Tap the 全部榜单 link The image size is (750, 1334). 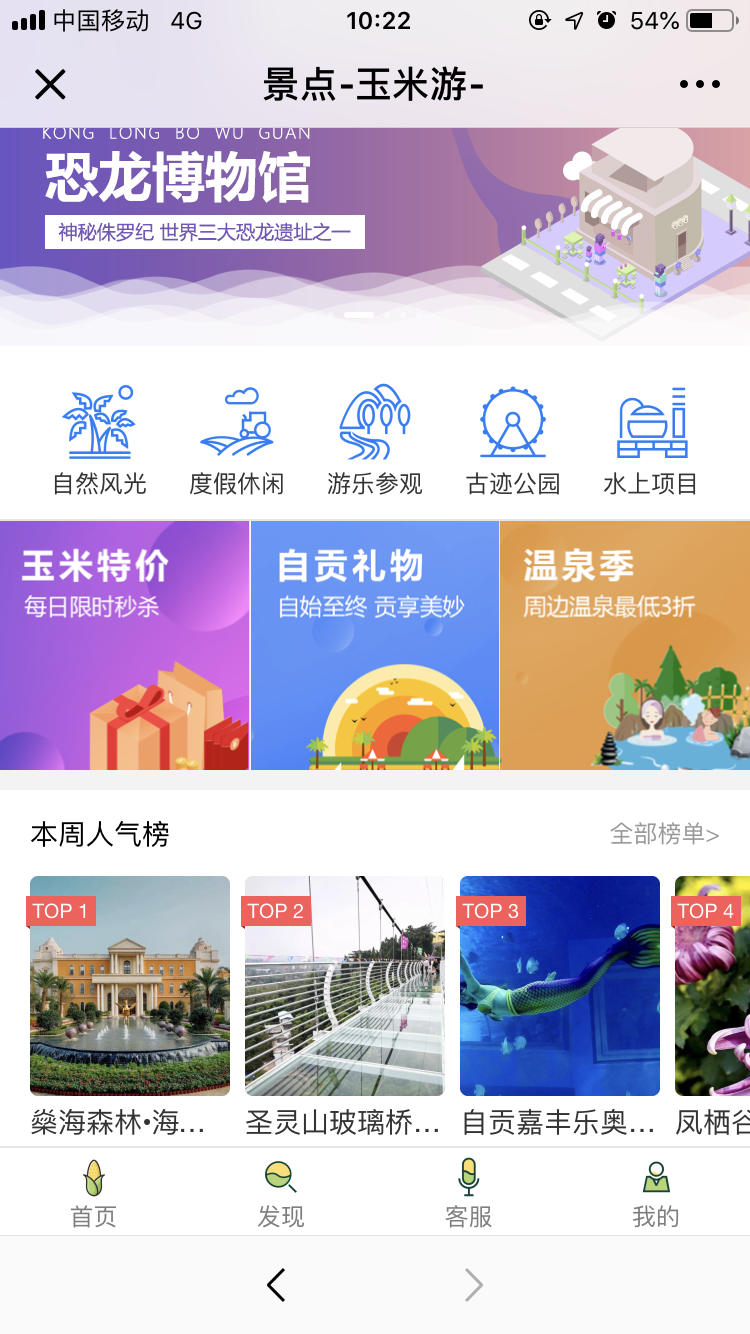pyautogui.click(x=664, y=834)
